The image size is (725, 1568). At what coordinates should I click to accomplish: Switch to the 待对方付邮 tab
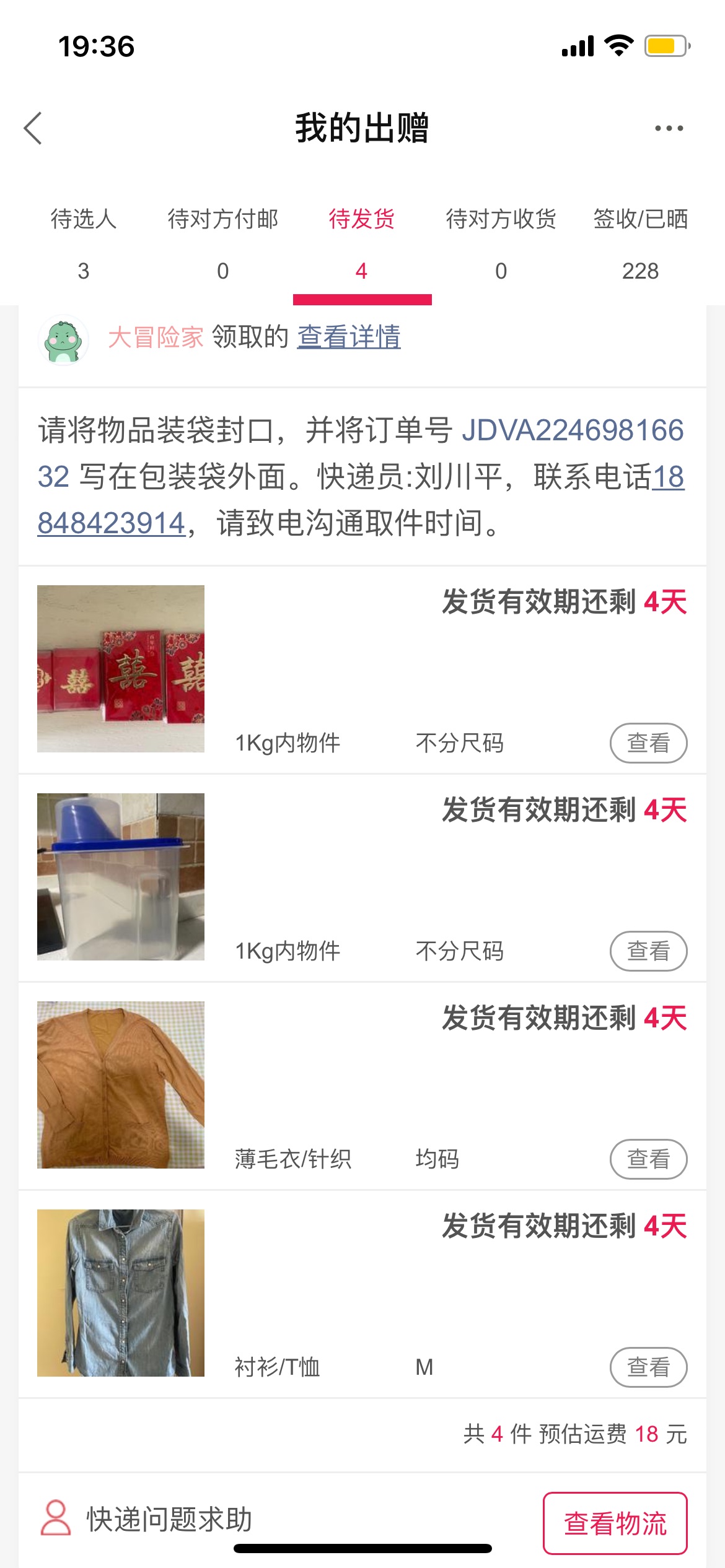[223, 245]
